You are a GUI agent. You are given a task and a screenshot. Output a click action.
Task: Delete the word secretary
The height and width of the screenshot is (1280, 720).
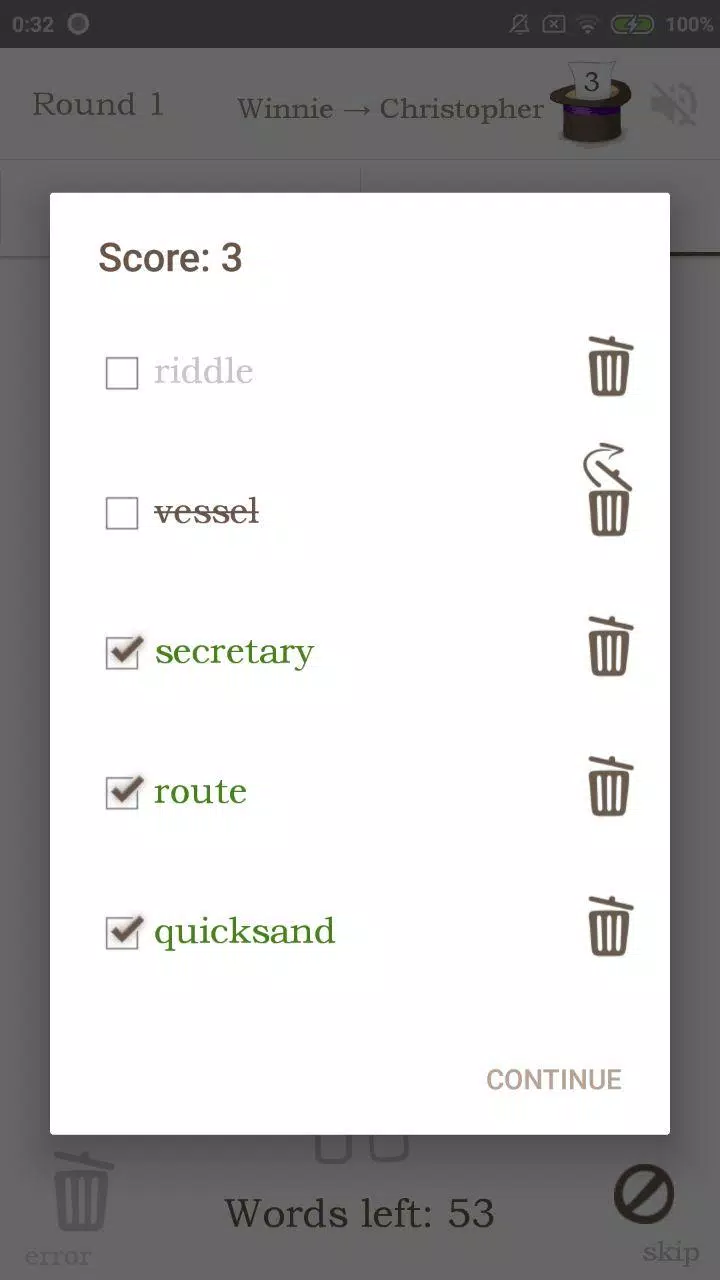pyautogui.click(x=609, y=647)
